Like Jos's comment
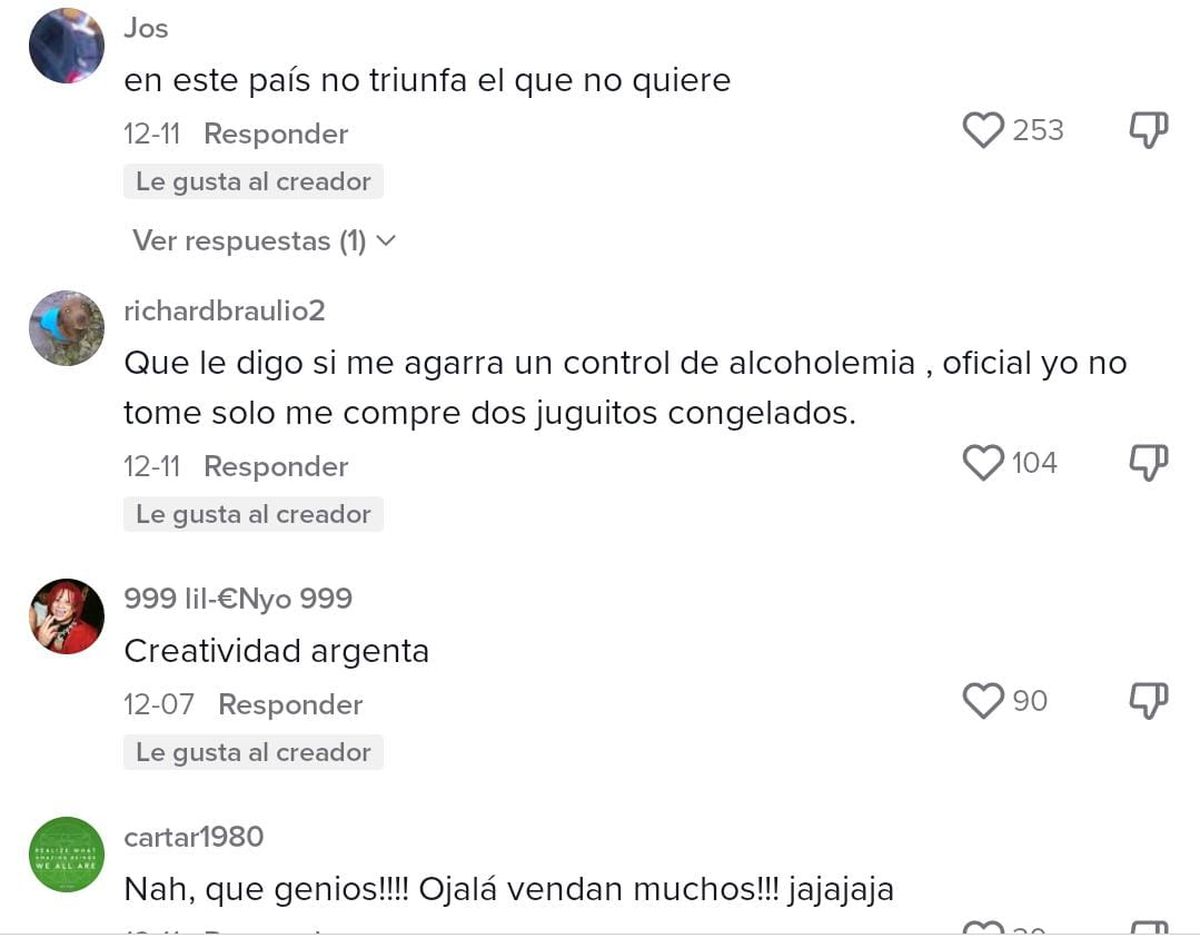This screenshot has height=938, width=1200. pyautogui.click(x=983, y=131)
